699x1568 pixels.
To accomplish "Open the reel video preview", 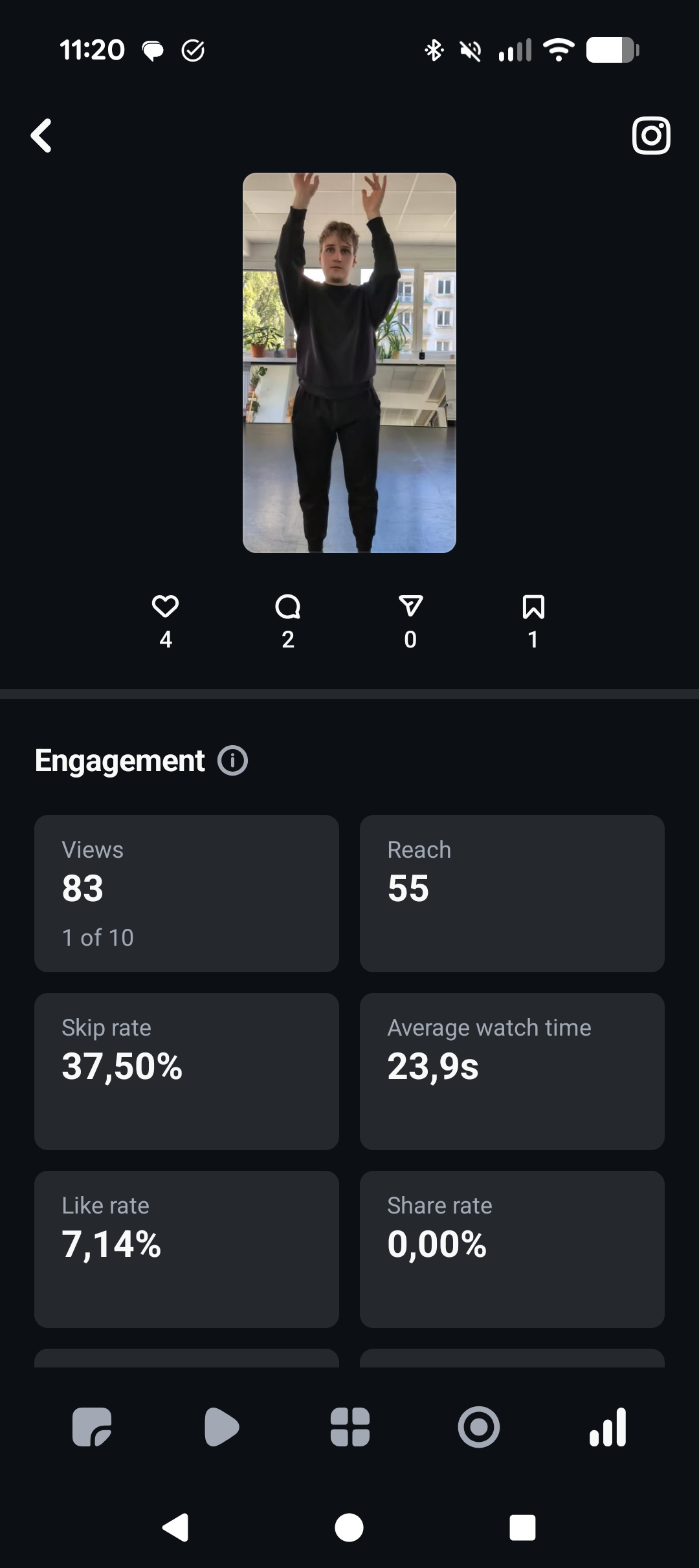I will [x=349, y=362].
